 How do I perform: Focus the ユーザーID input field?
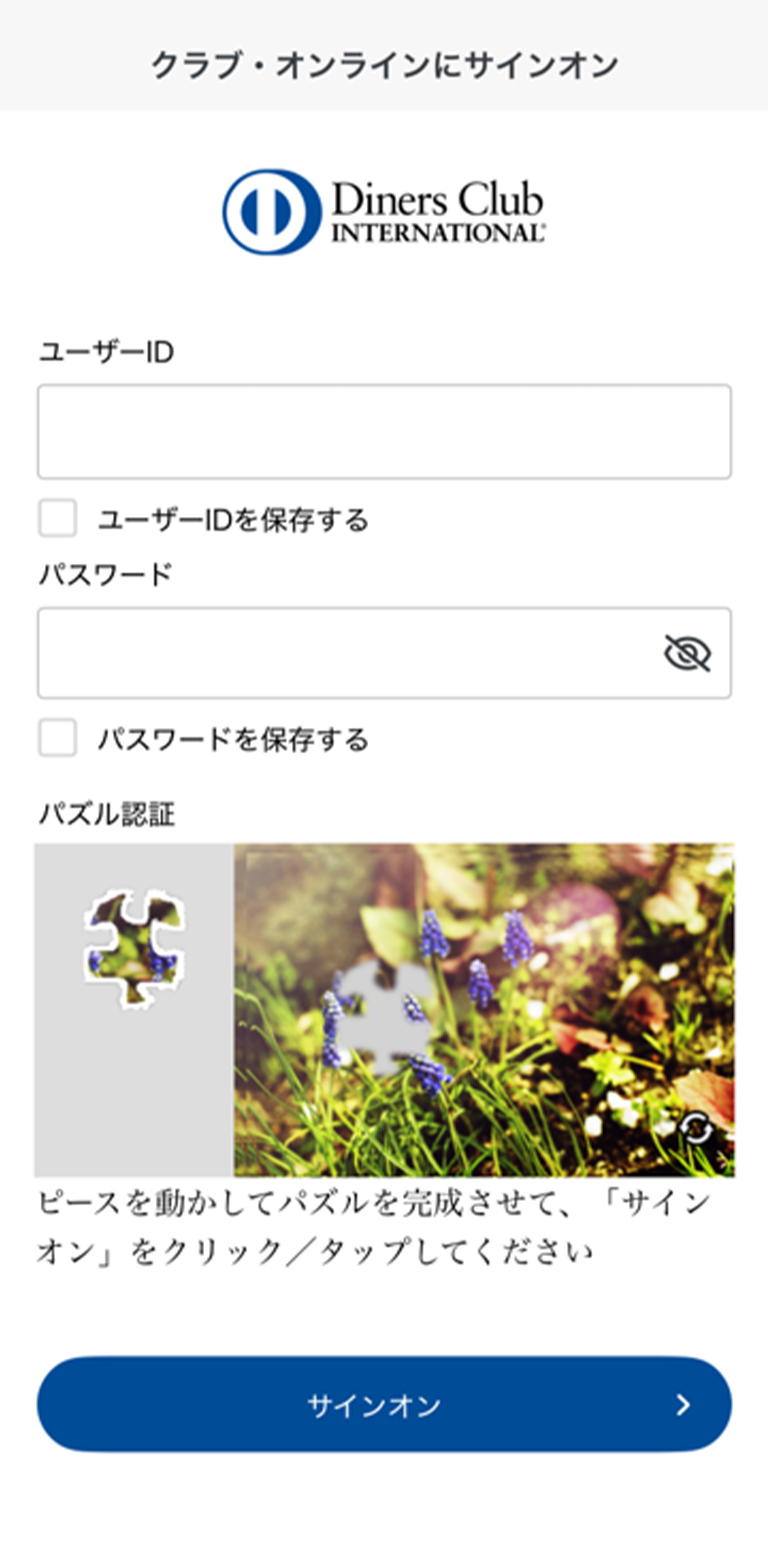tap(384, 431)
